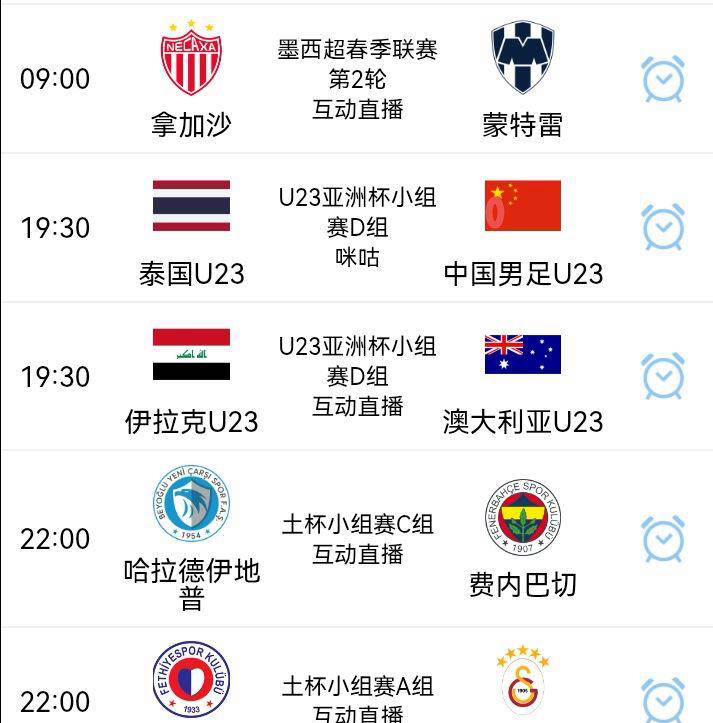
Task: Set reminder for 伊拉克U23 vs 澳大利亚U23
Action: [x=663, y=377]
